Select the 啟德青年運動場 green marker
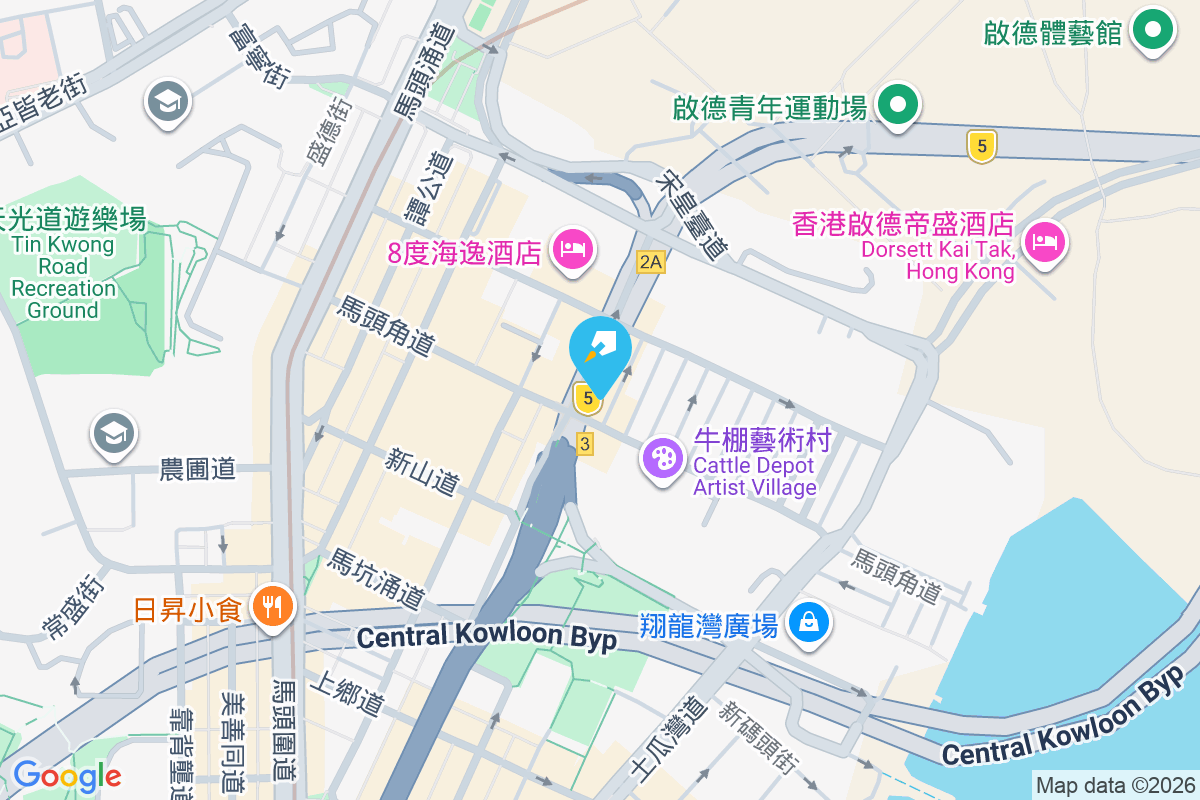 tap(898, 105)
